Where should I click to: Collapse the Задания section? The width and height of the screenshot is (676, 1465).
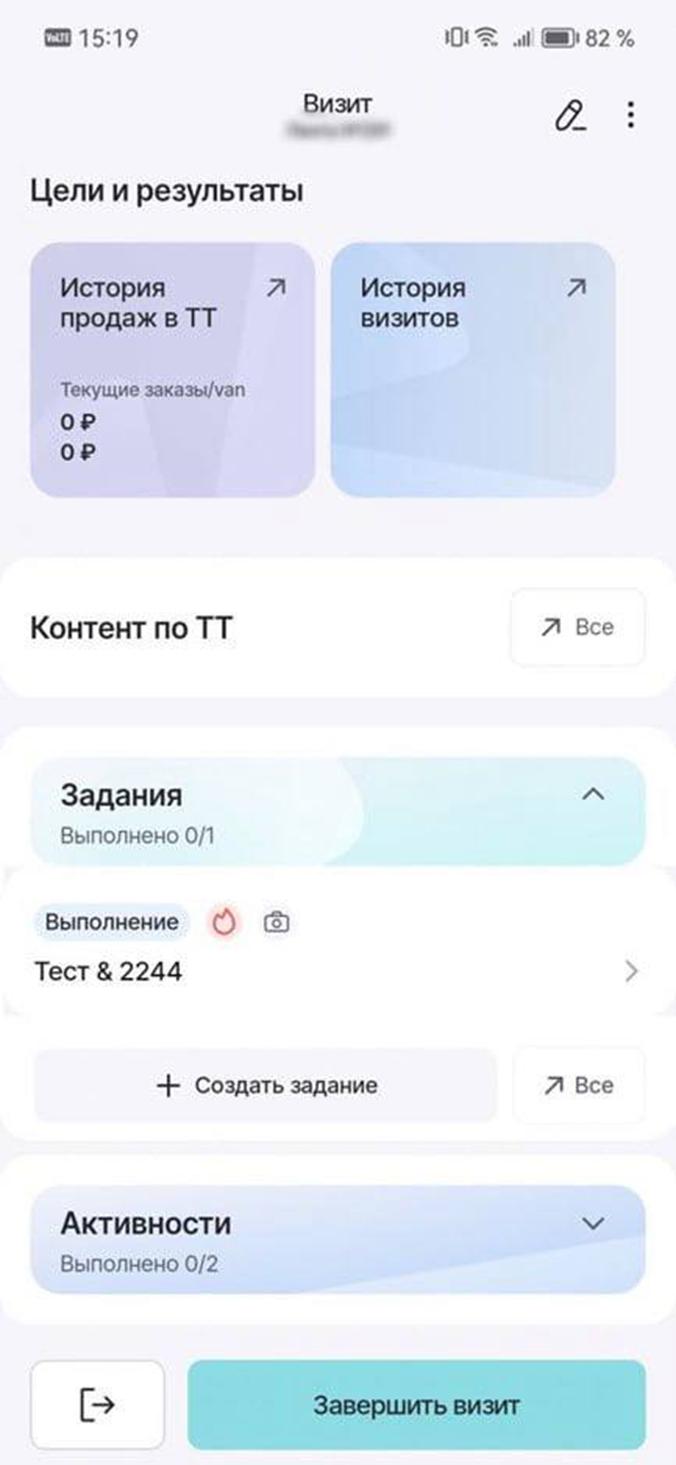(x=593, y=795)
